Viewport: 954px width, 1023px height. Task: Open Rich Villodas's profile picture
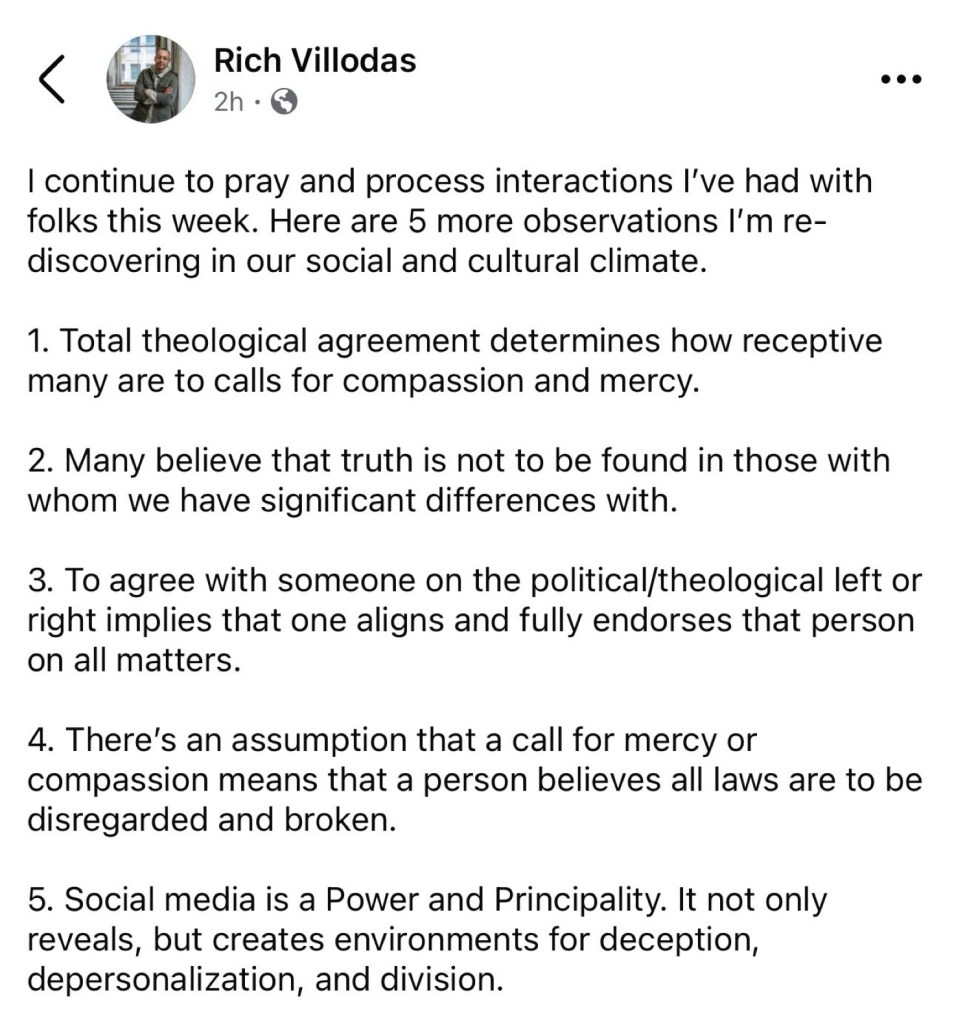[x=151, y=79]
